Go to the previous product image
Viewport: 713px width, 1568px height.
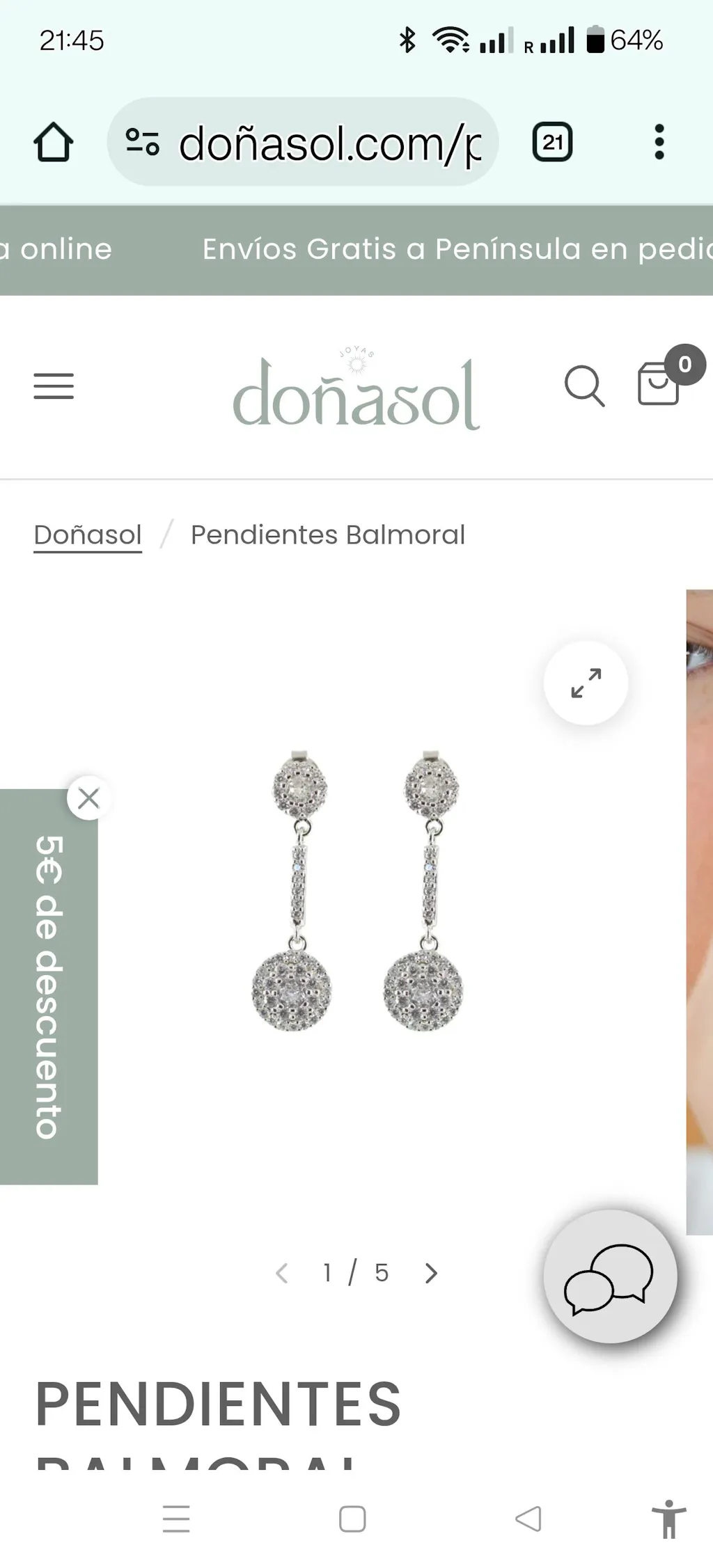pos(282,1274)
